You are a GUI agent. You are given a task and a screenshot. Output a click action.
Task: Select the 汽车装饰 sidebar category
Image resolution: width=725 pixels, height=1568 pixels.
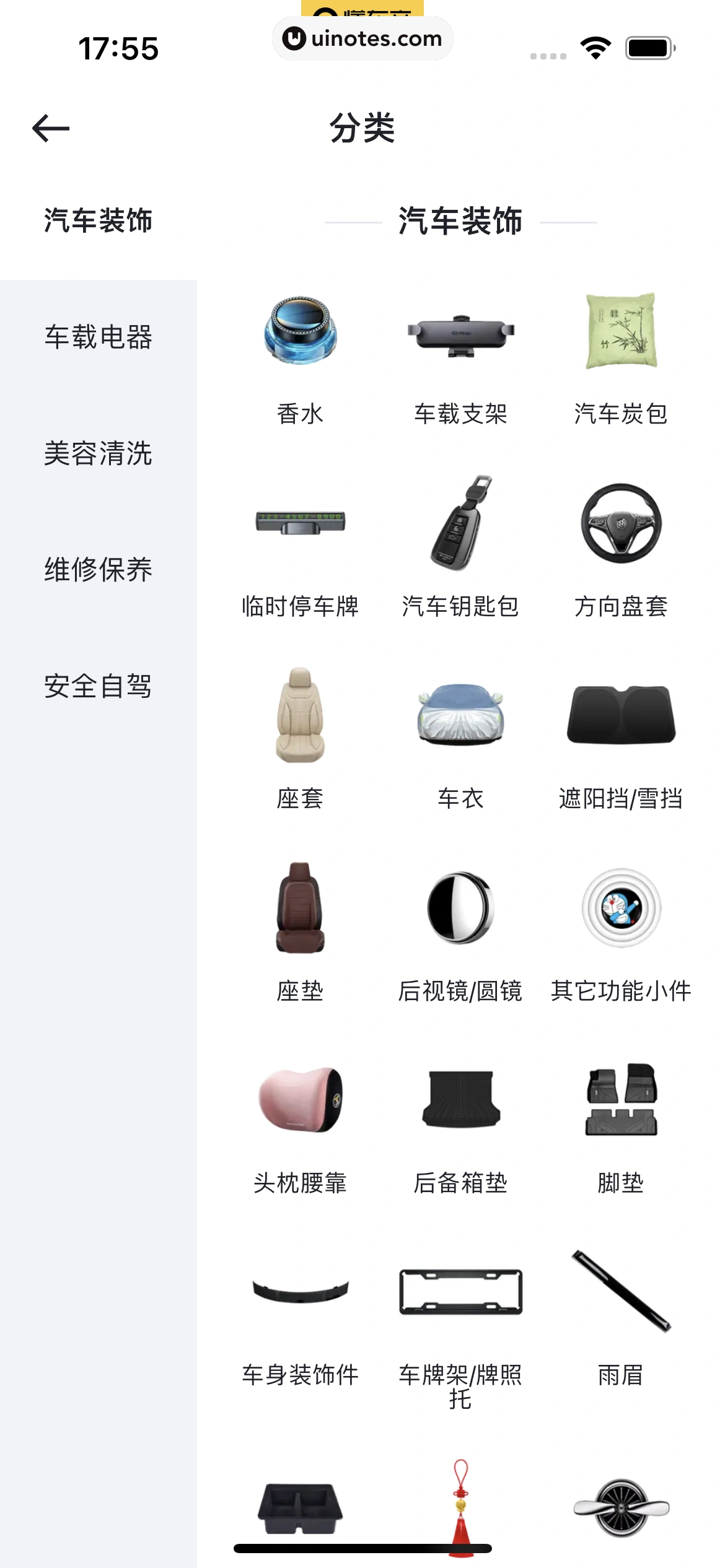point(99,221)
